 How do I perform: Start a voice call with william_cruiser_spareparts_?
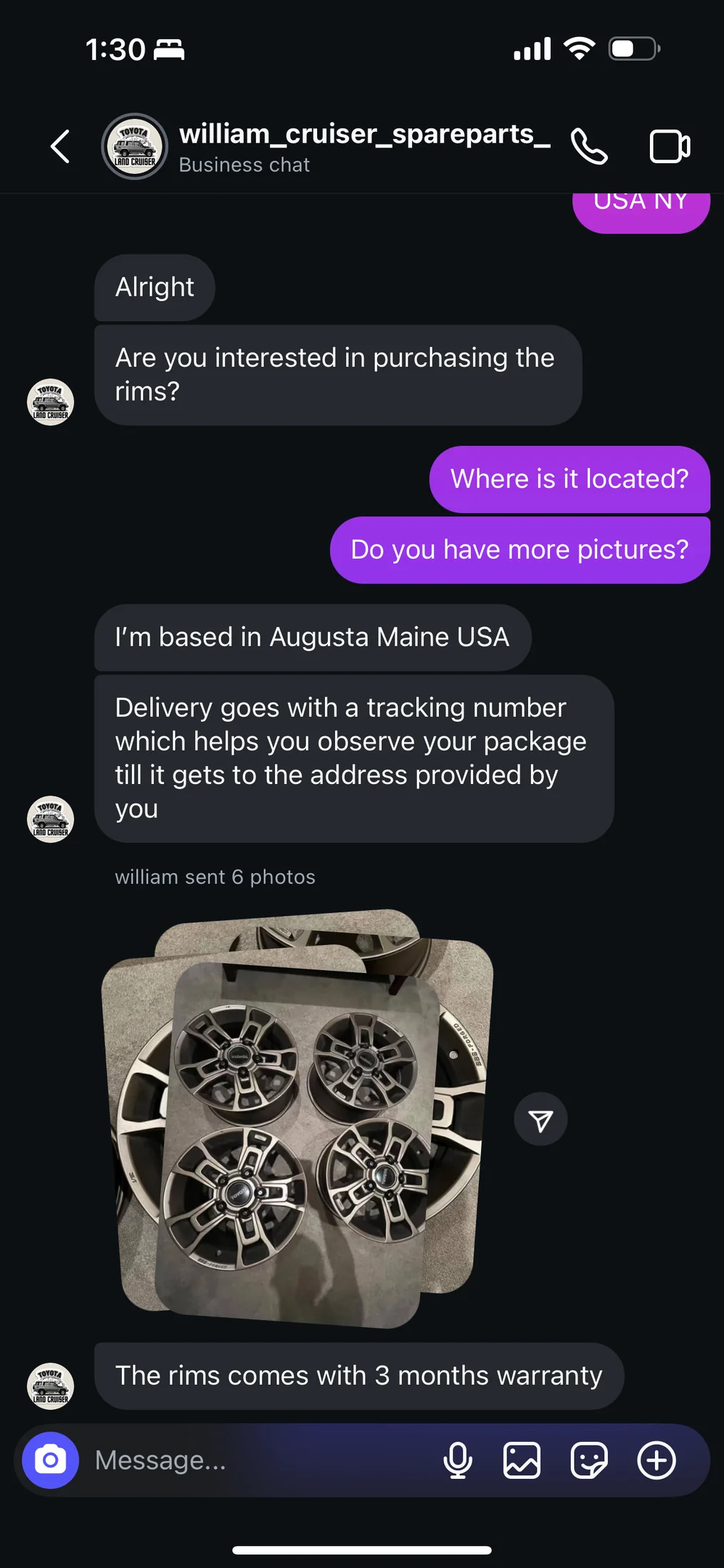coord(589,147)
